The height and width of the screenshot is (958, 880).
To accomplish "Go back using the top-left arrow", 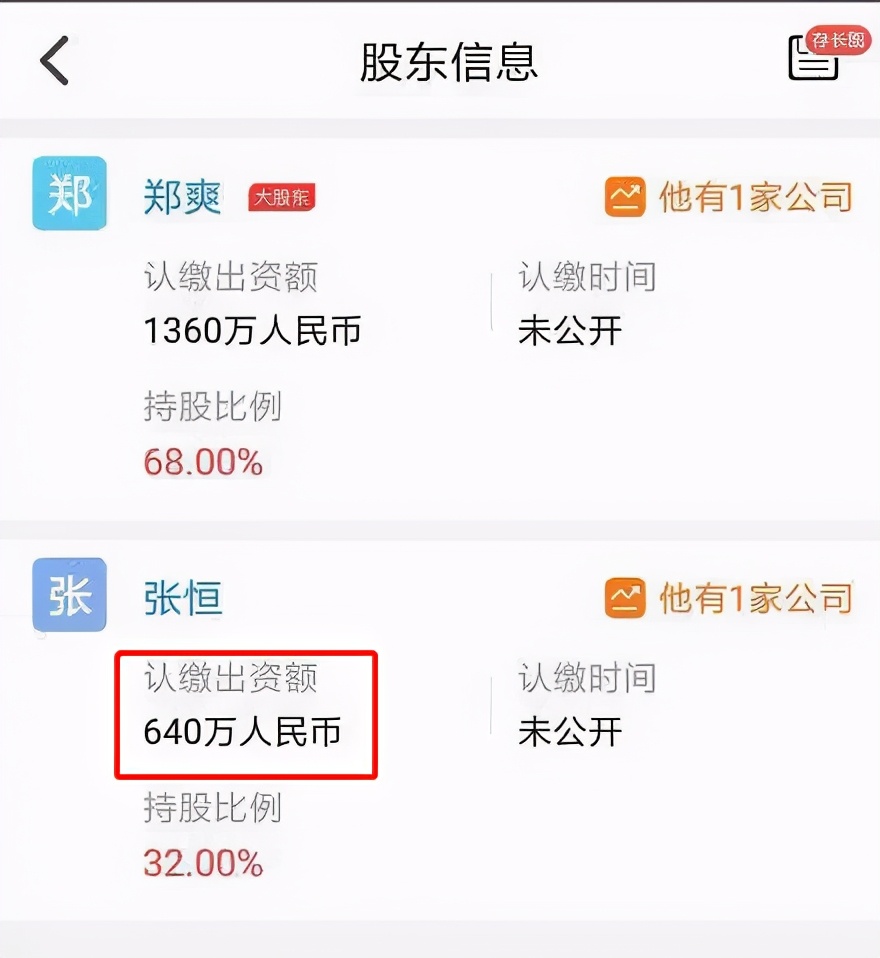I will 55,60.
